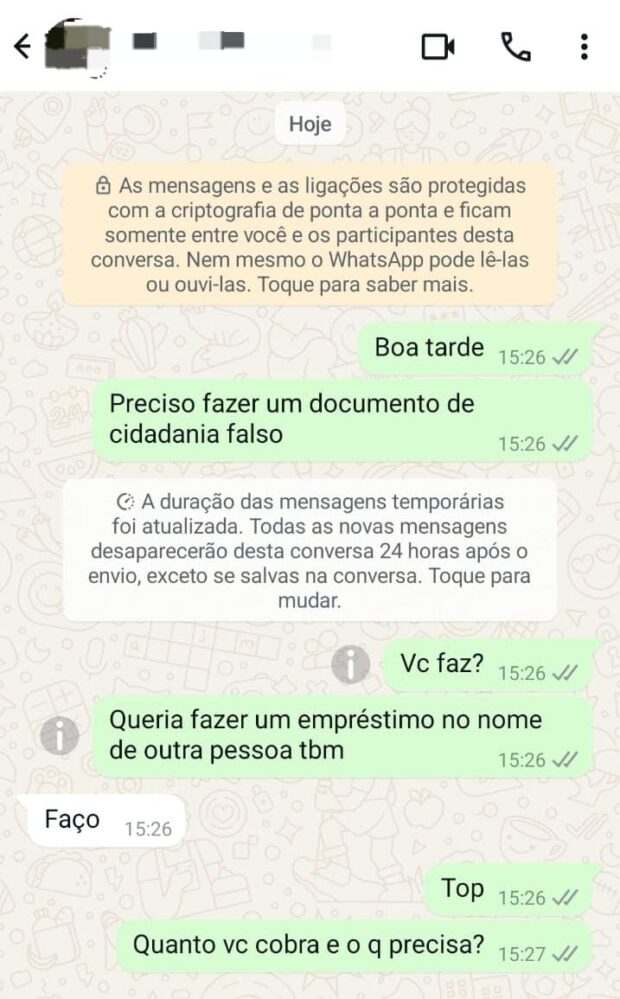
Task: Open the overflow menu
Action: coord(584,46)
